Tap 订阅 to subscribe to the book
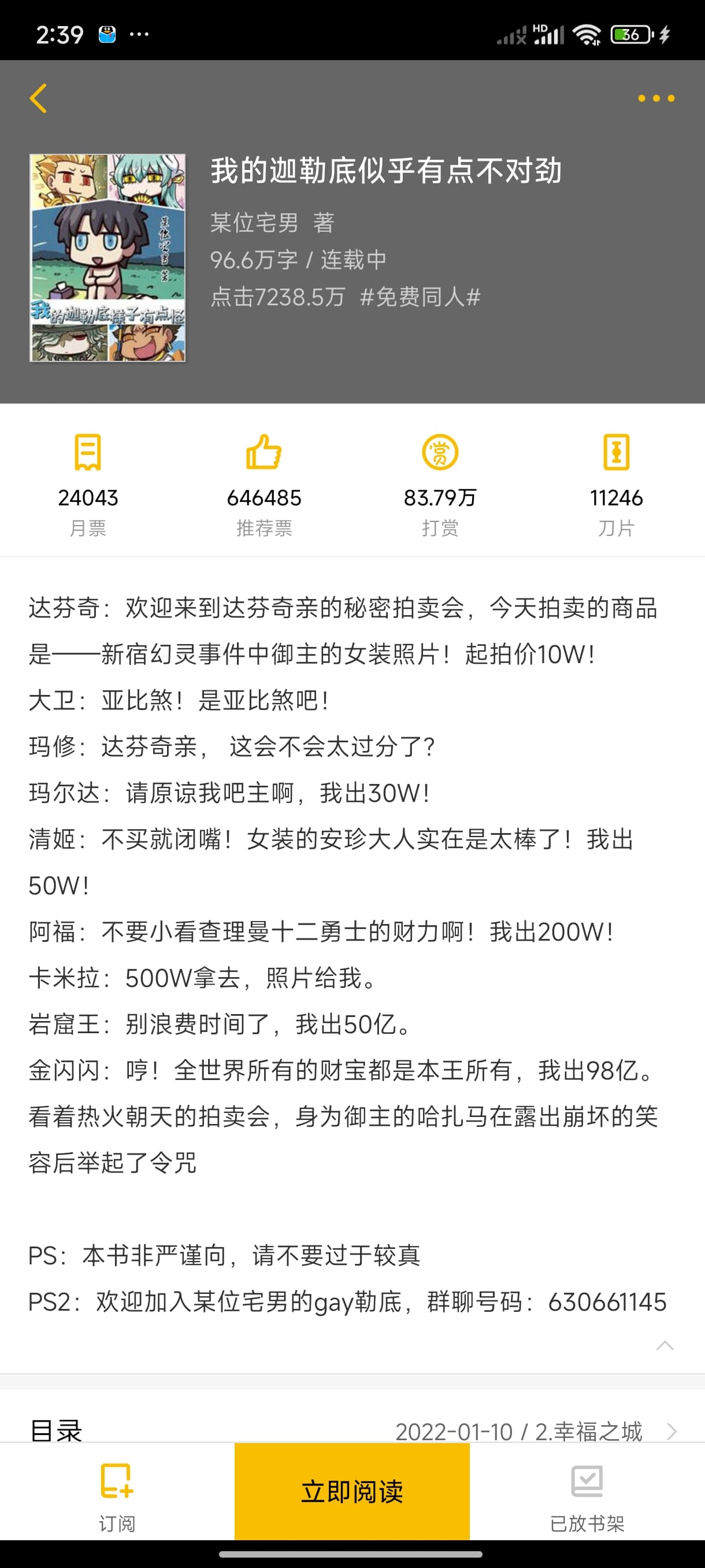The width and height of the screenshot is (705, 1568). tap(117, 1496)
